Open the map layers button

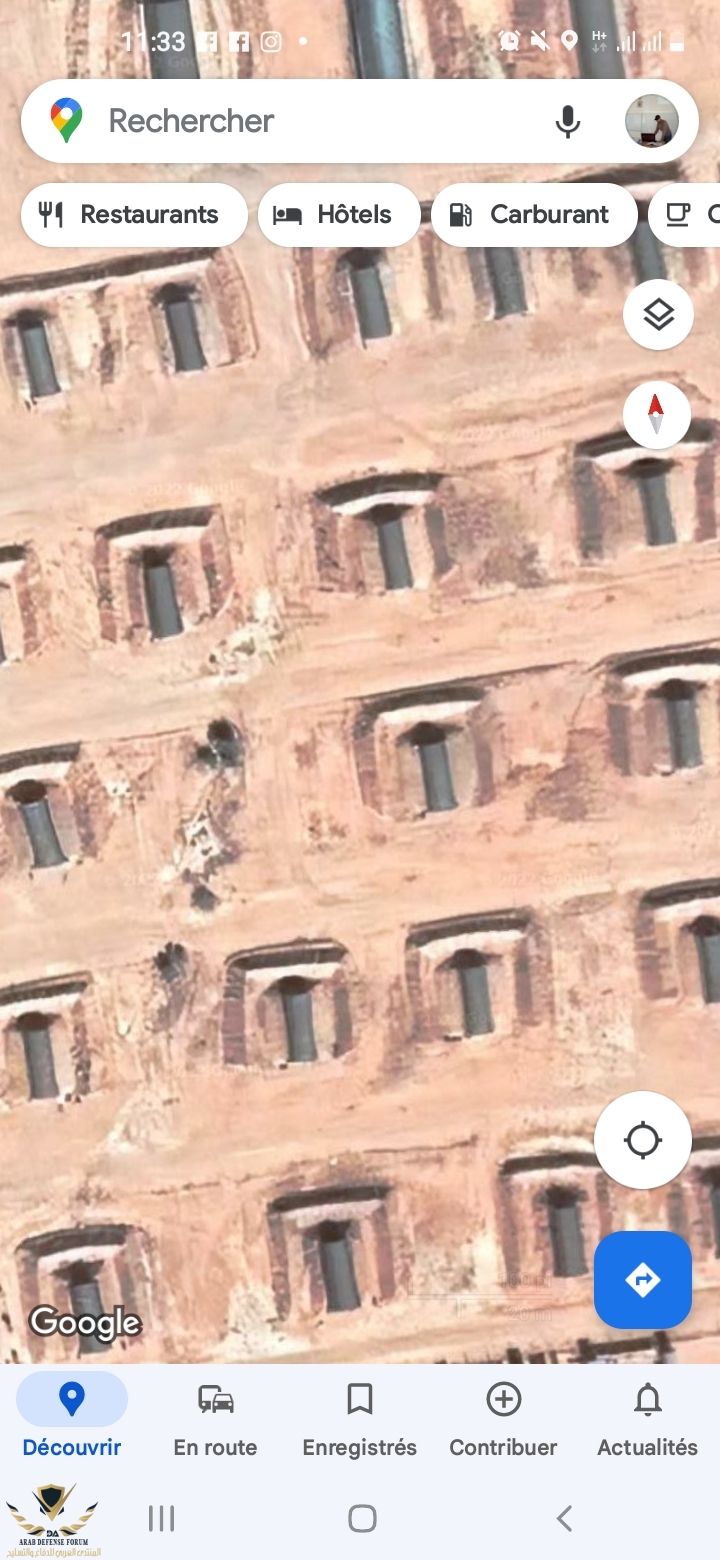(x=658, y=315)
